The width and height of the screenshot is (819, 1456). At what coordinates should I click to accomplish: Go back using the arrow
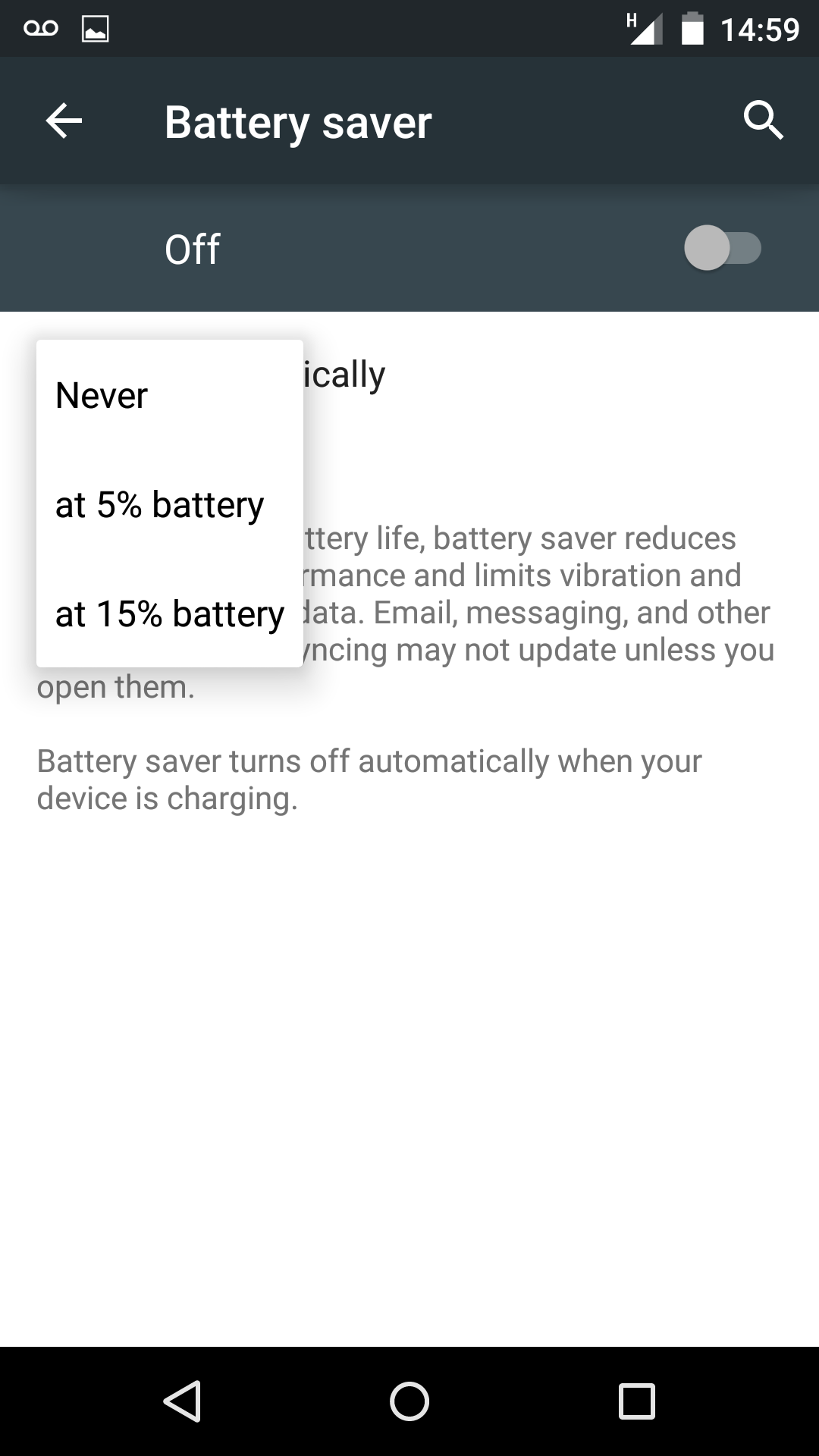coord(64,121)
